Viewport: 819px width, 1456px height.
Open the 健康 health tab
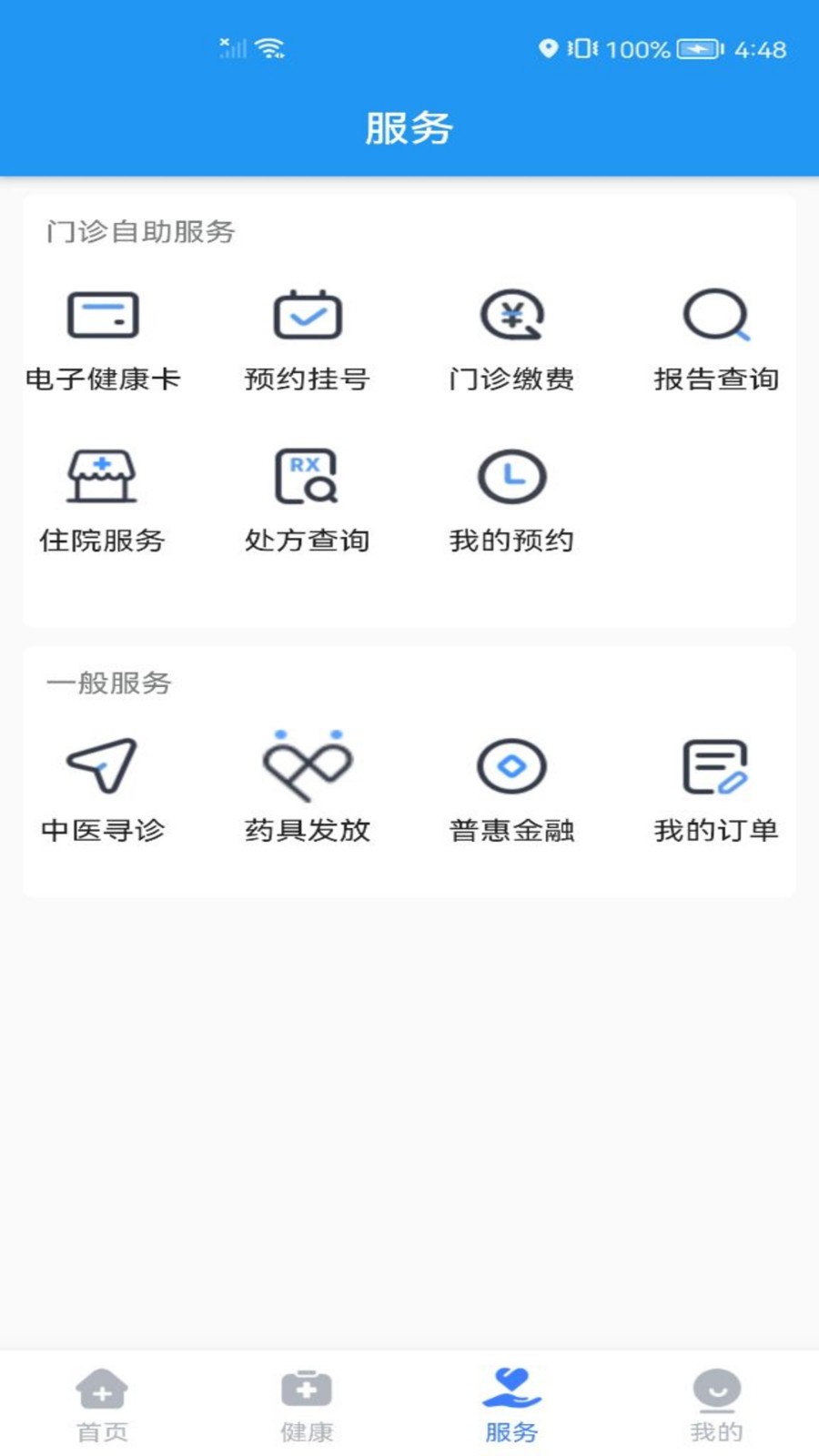[308, 1401]
